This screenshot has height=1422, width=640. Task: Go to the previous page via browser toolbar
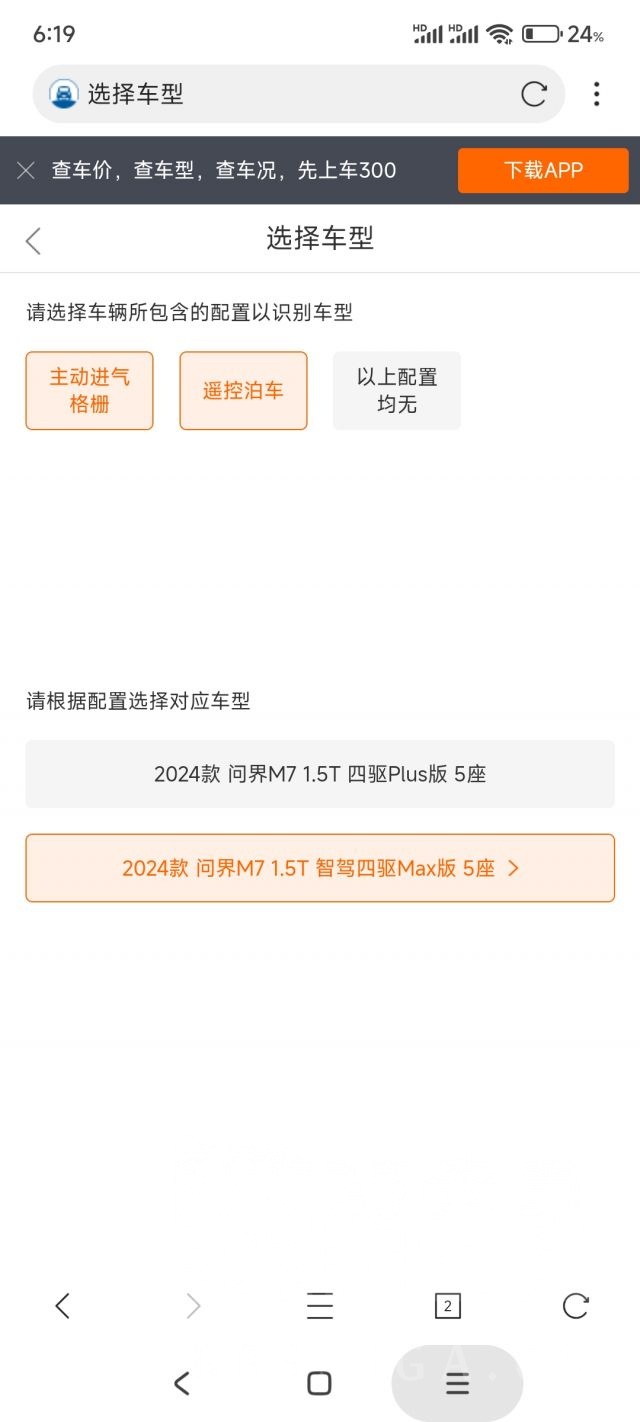[63, 1305]
